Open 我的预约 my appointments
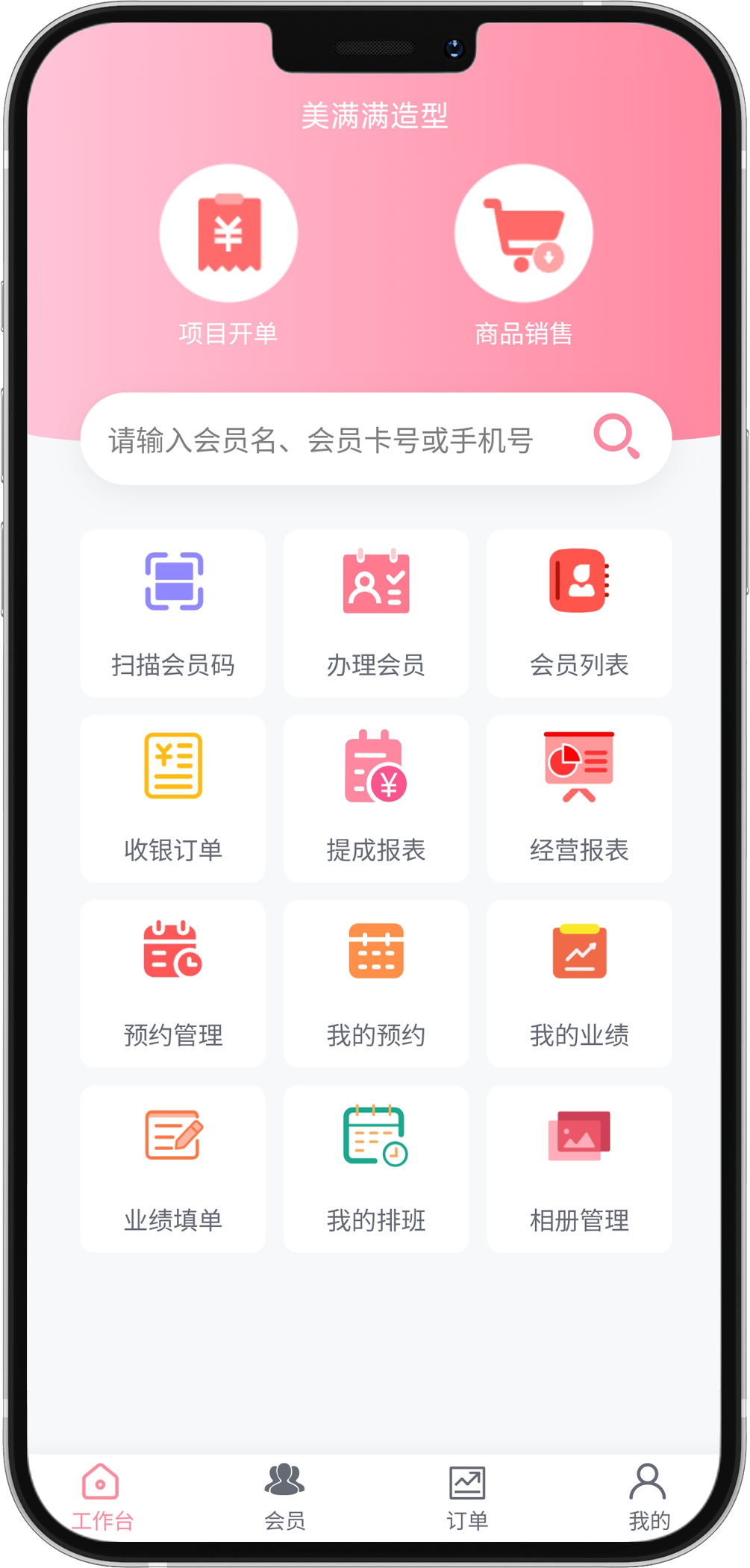The width and height of the screenshot is (750, 1568). point(376,984)
